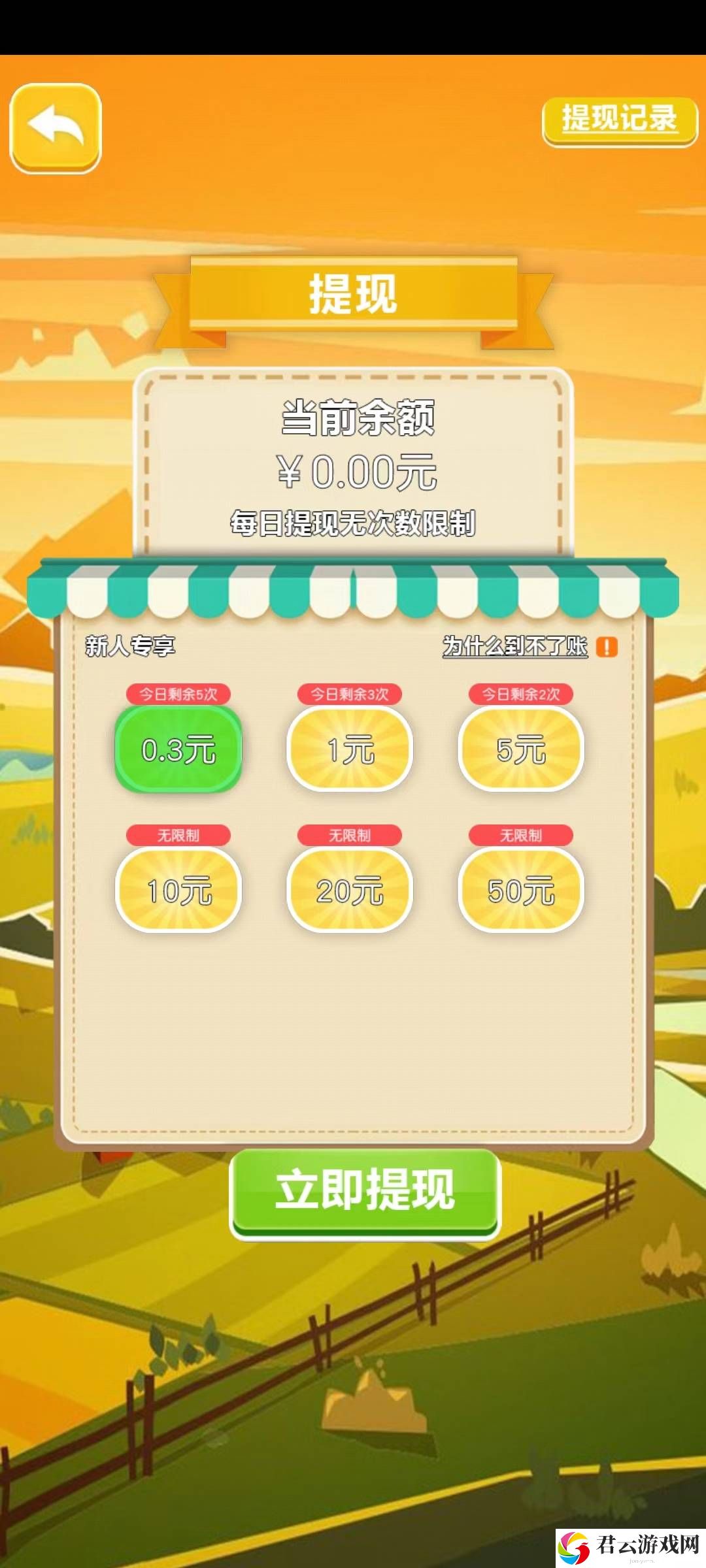
Task: Go back with the arrow button
Action: coord(56,128)
